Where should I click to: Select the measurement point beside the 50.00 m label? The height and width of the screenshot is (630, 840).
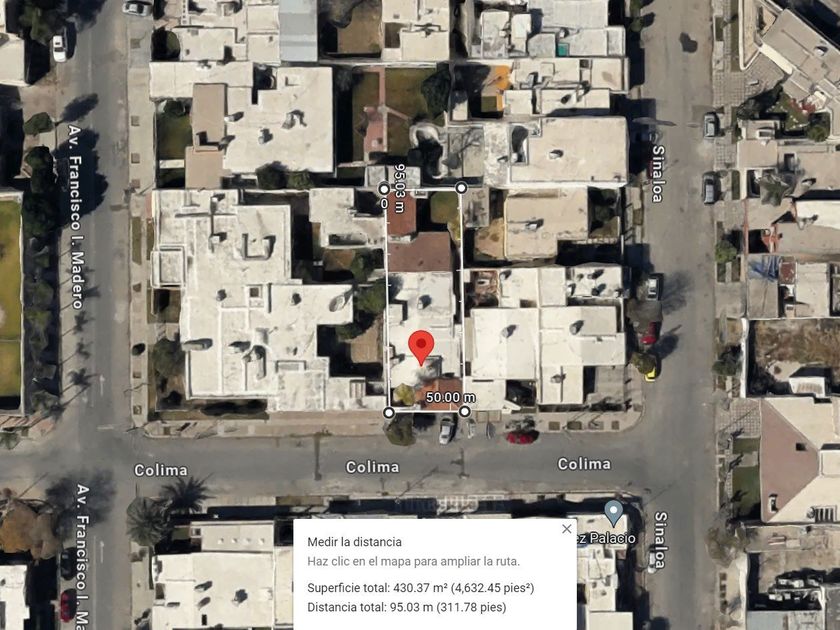point(464,411)
